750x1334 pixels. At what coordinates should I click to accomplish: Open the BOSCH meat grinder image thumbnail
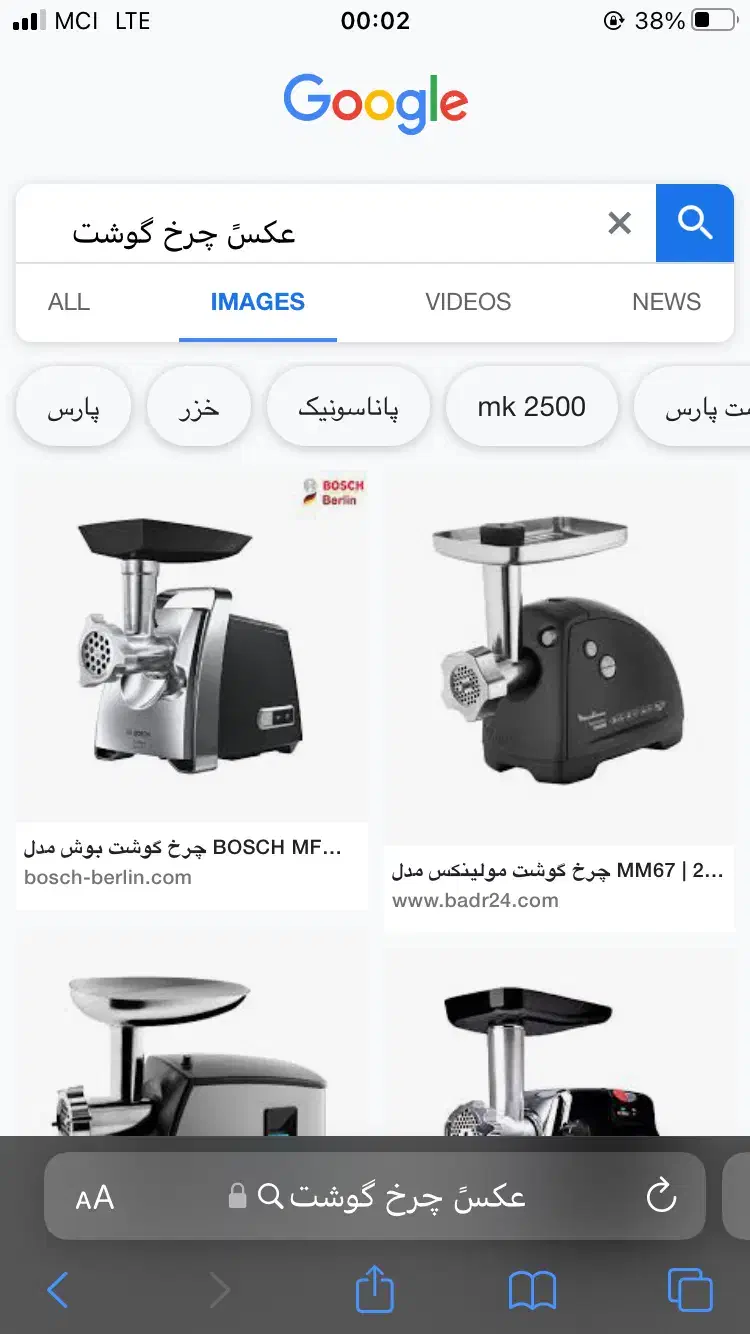(x=191, y=645)
